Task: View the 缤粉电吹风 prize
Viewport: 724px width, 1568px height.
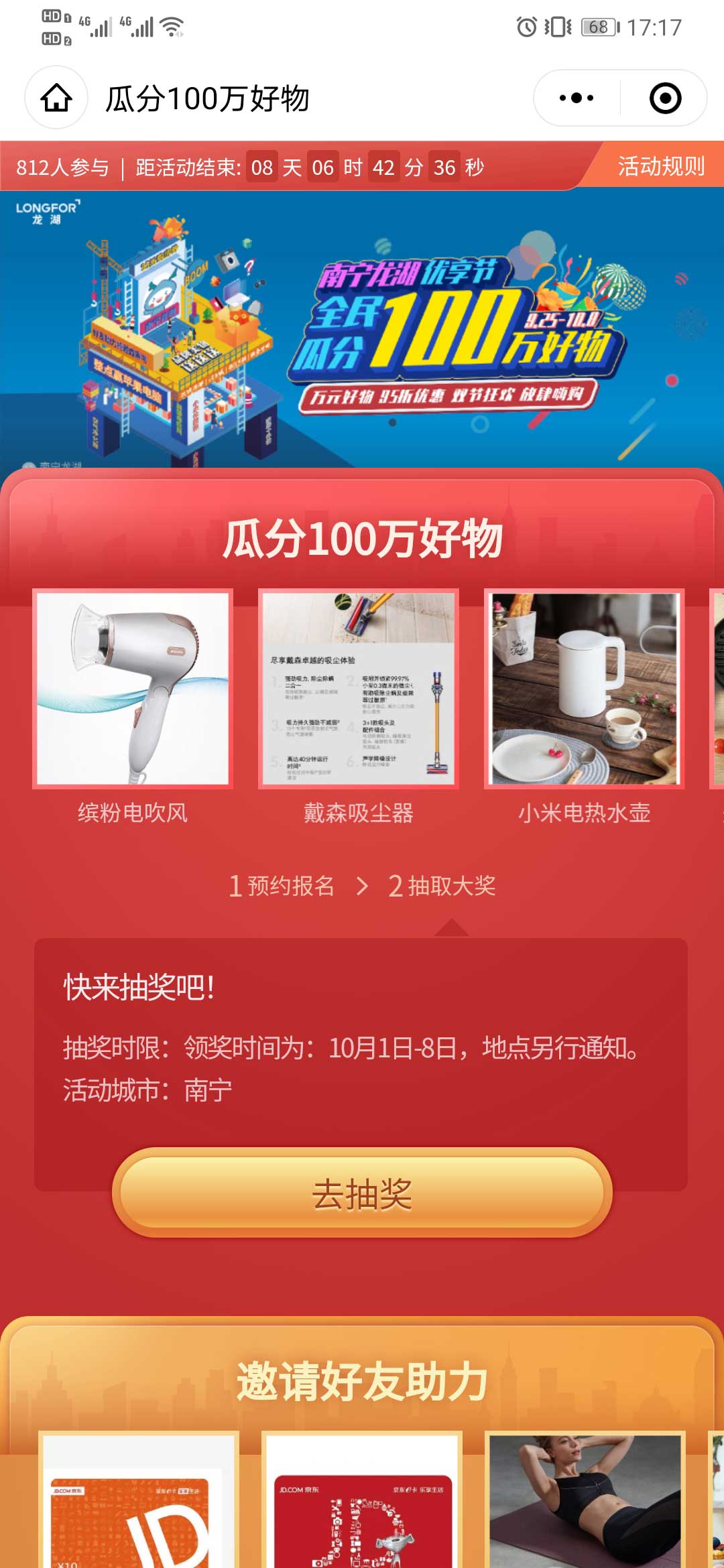Action: click(133, 689)
